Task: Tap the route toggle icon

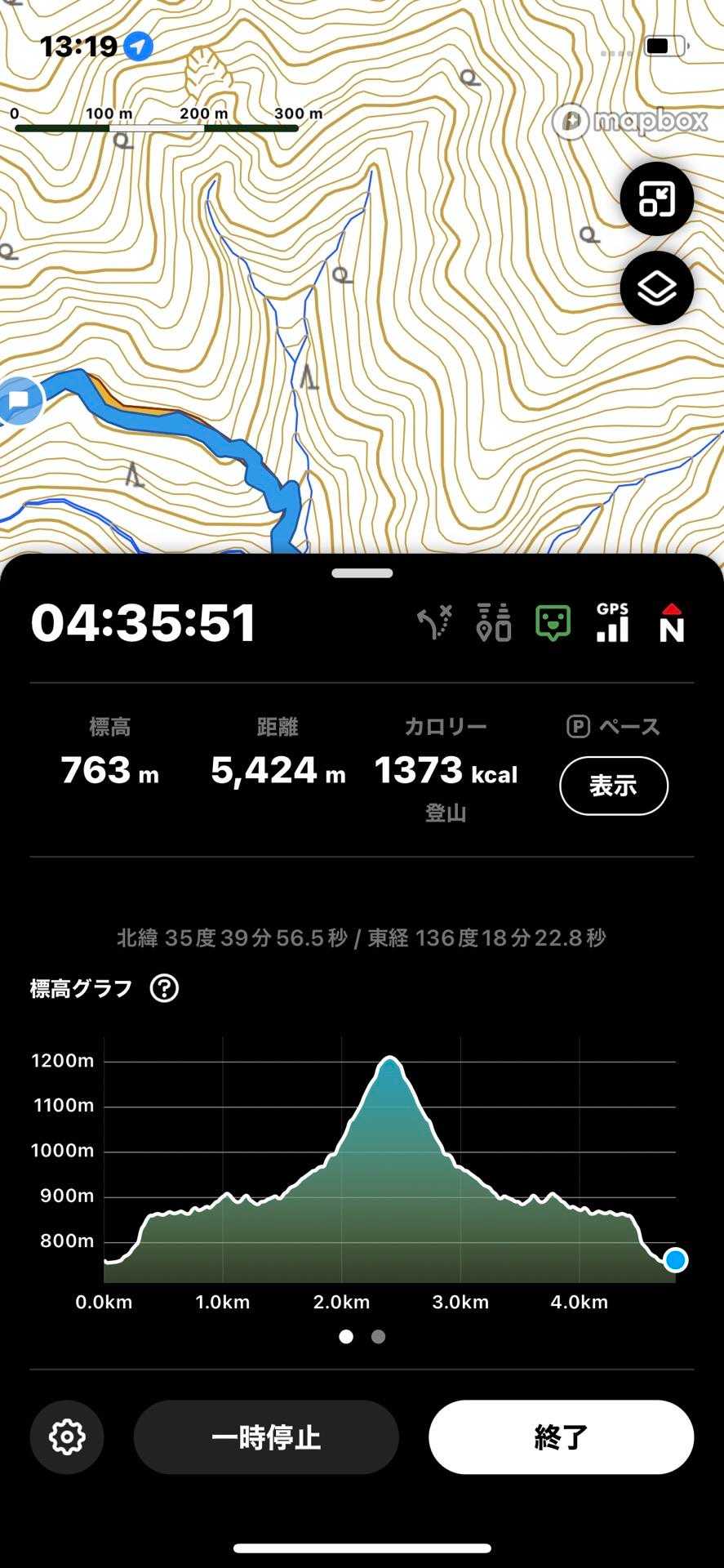Action: point(434,623)
